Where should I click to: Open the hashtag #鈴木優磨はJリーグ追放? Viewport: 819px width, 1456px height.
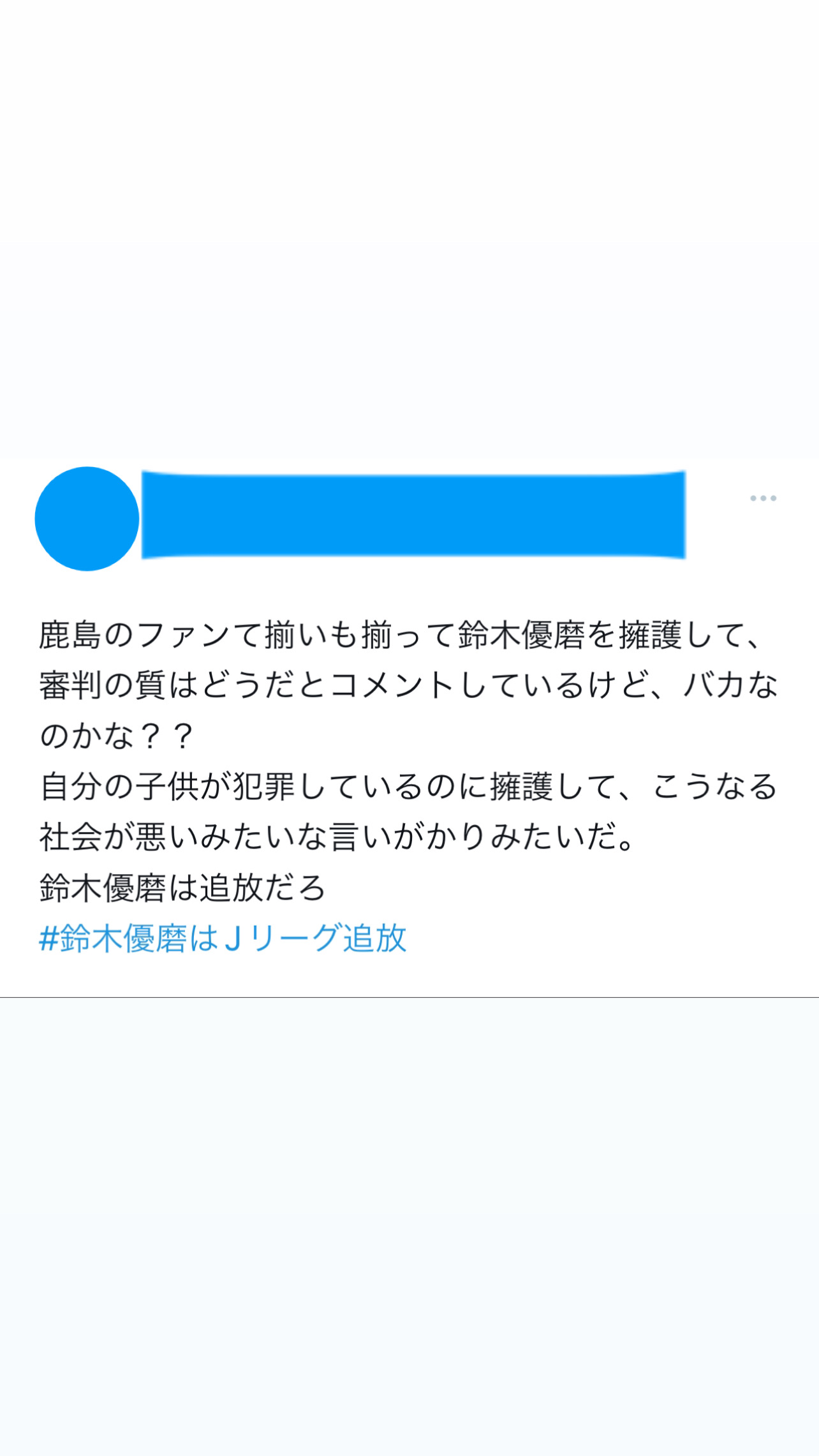pyautogui.click(x=223, y=938)
